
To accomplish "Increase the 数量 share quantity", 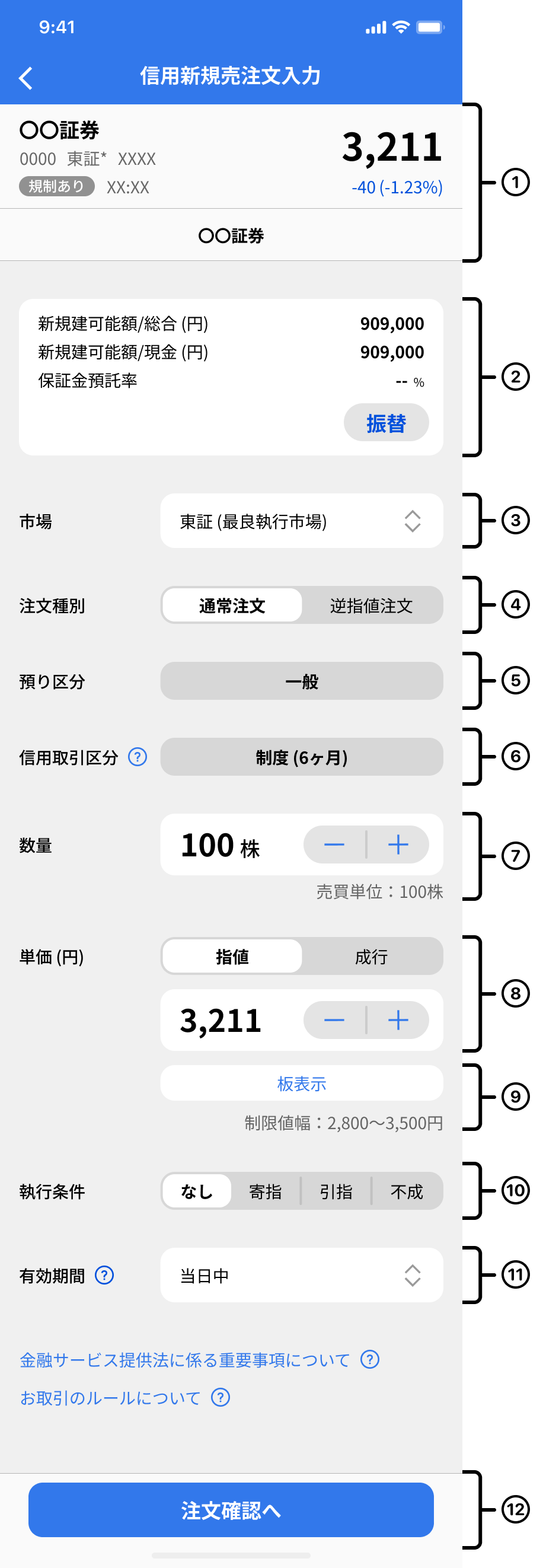I will [398, 844].
